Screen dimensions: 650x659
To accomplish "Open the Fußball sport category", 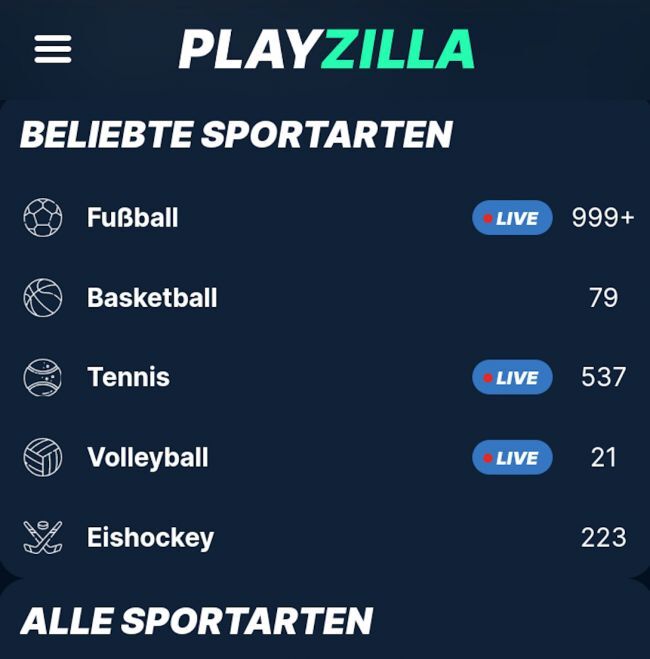I will 132,218.
